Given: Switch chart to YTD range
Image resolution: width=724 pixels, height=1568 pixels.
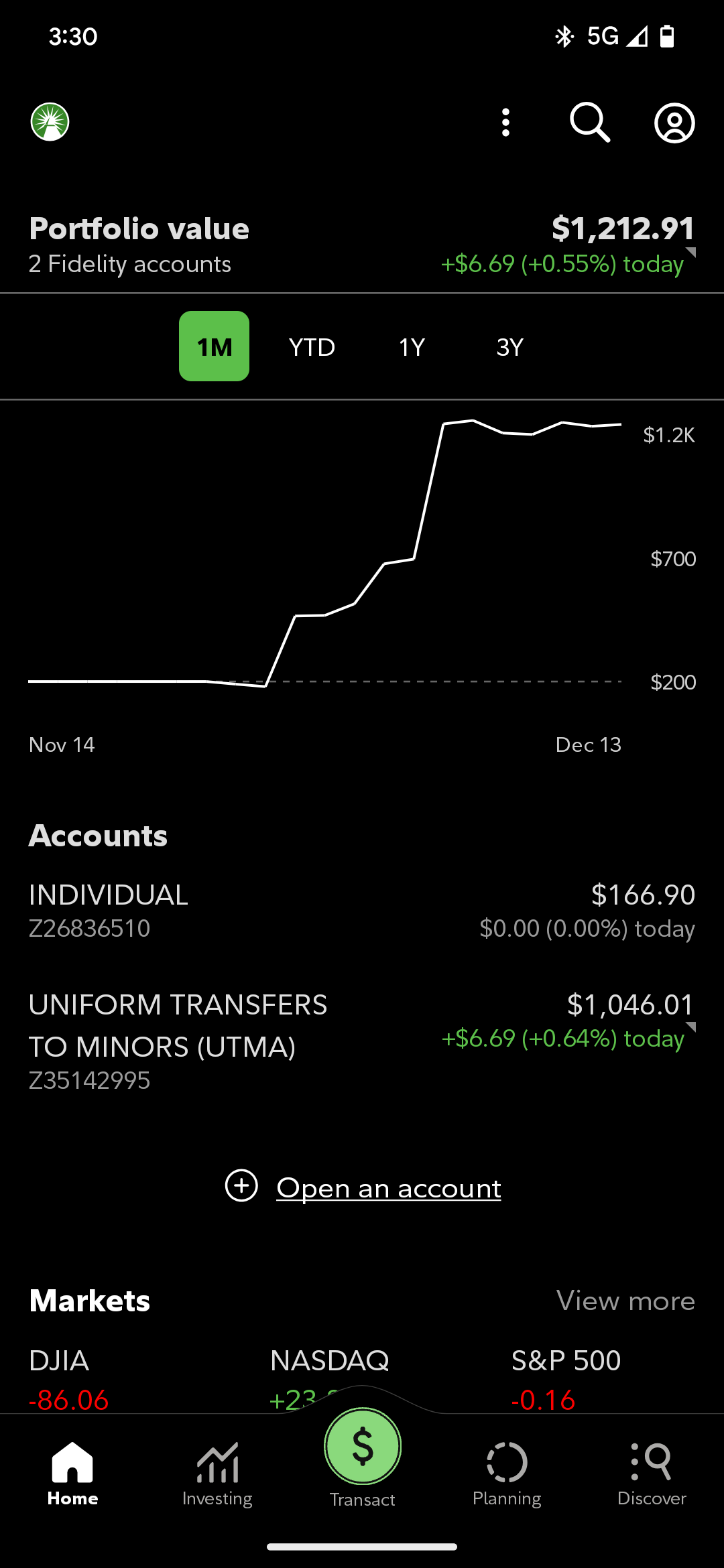Looking at the screenshot, I should click(312, 347).
